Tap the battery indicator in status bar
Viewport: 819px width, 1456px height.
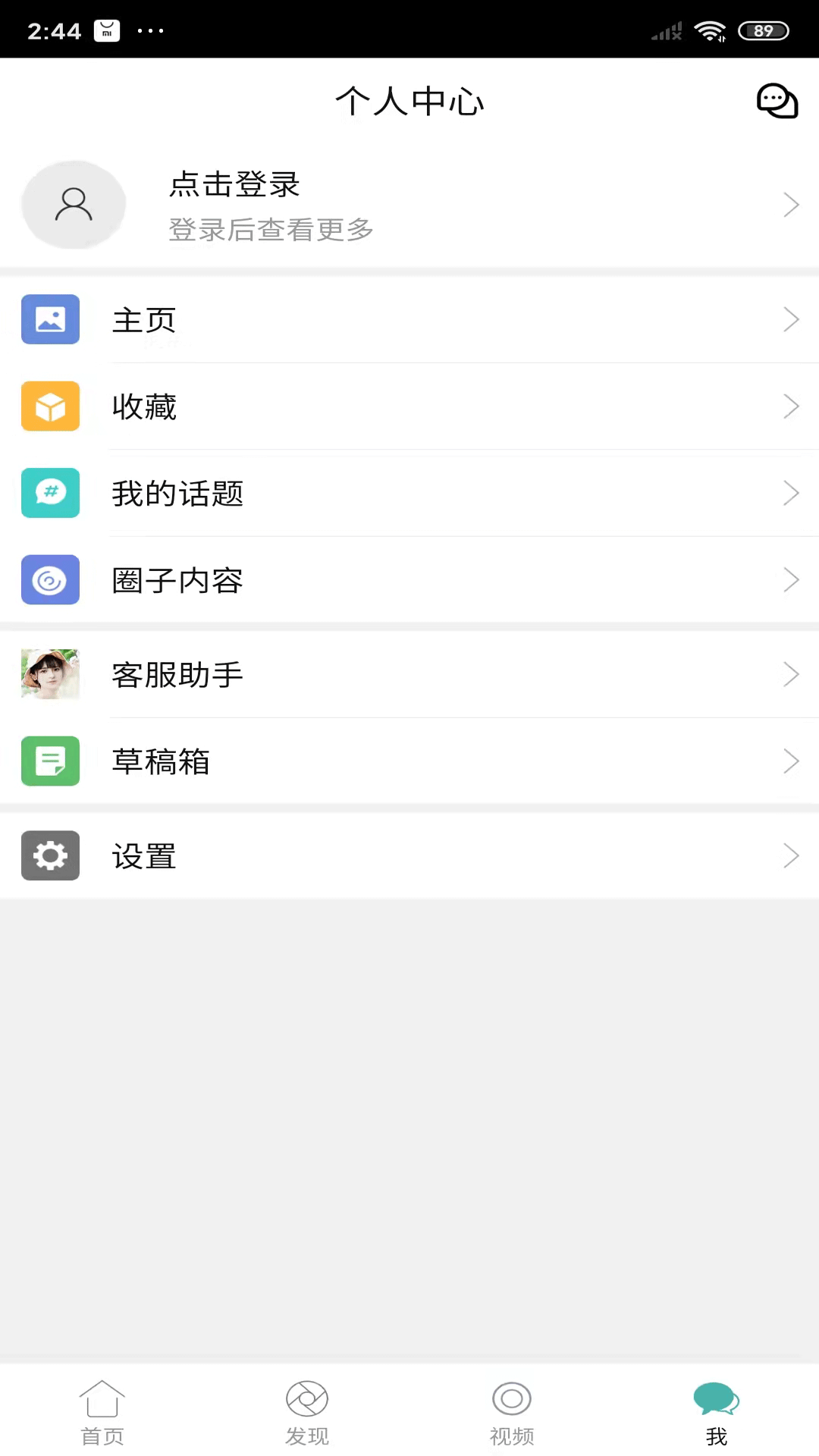764,30
